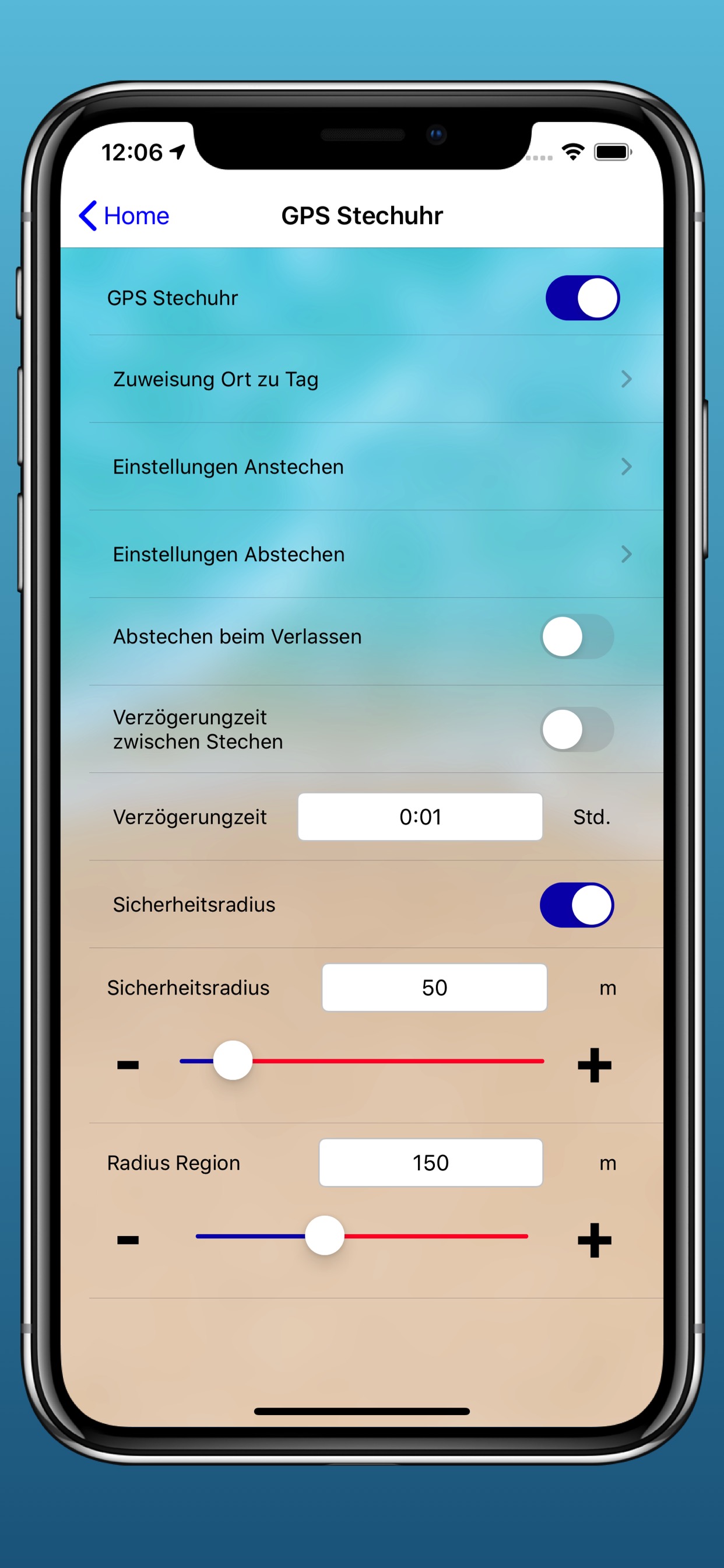
Task: Disable the Sicherheitsradius switch
Action: click(x=577, y=905)
